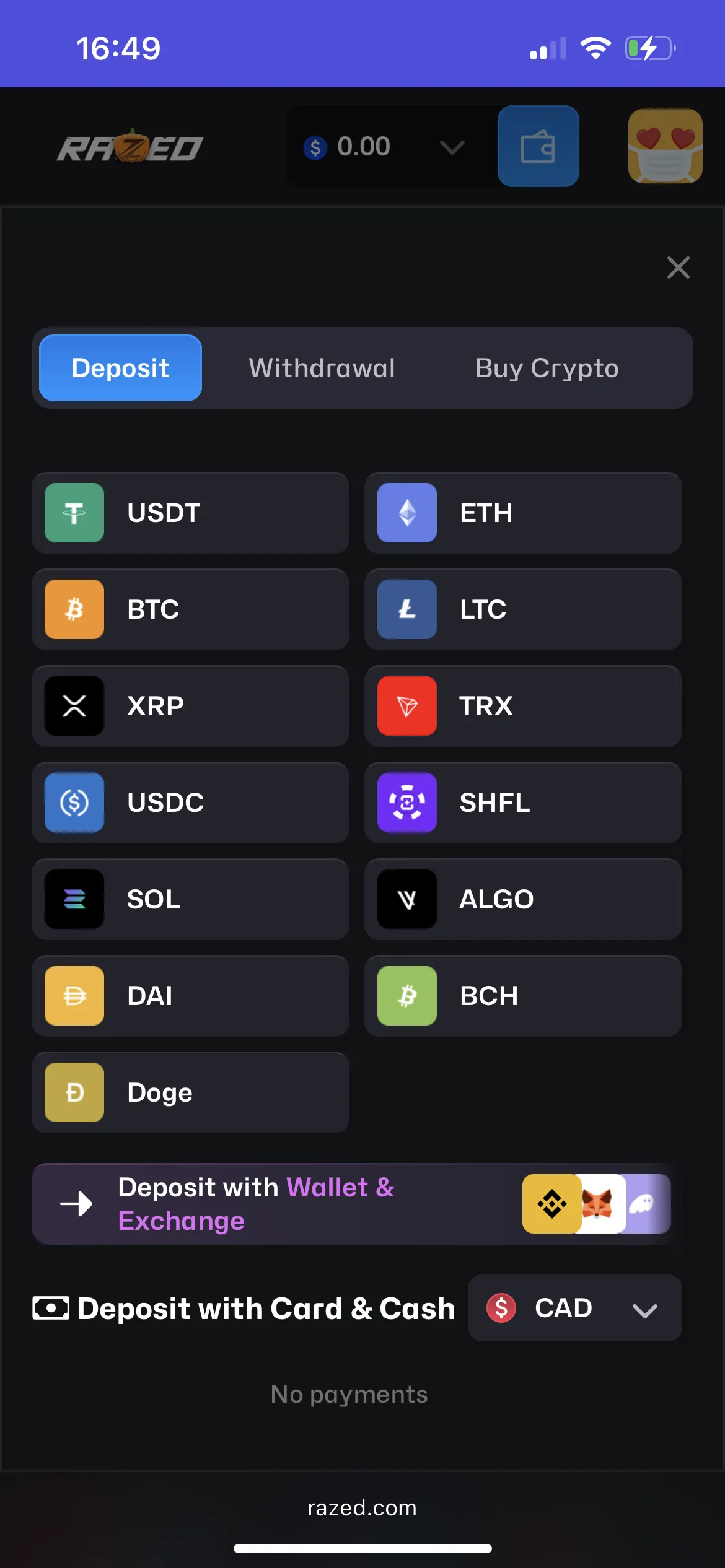725x1568 pixels.
Task: Select SOL for deposit
Action: 190,899
